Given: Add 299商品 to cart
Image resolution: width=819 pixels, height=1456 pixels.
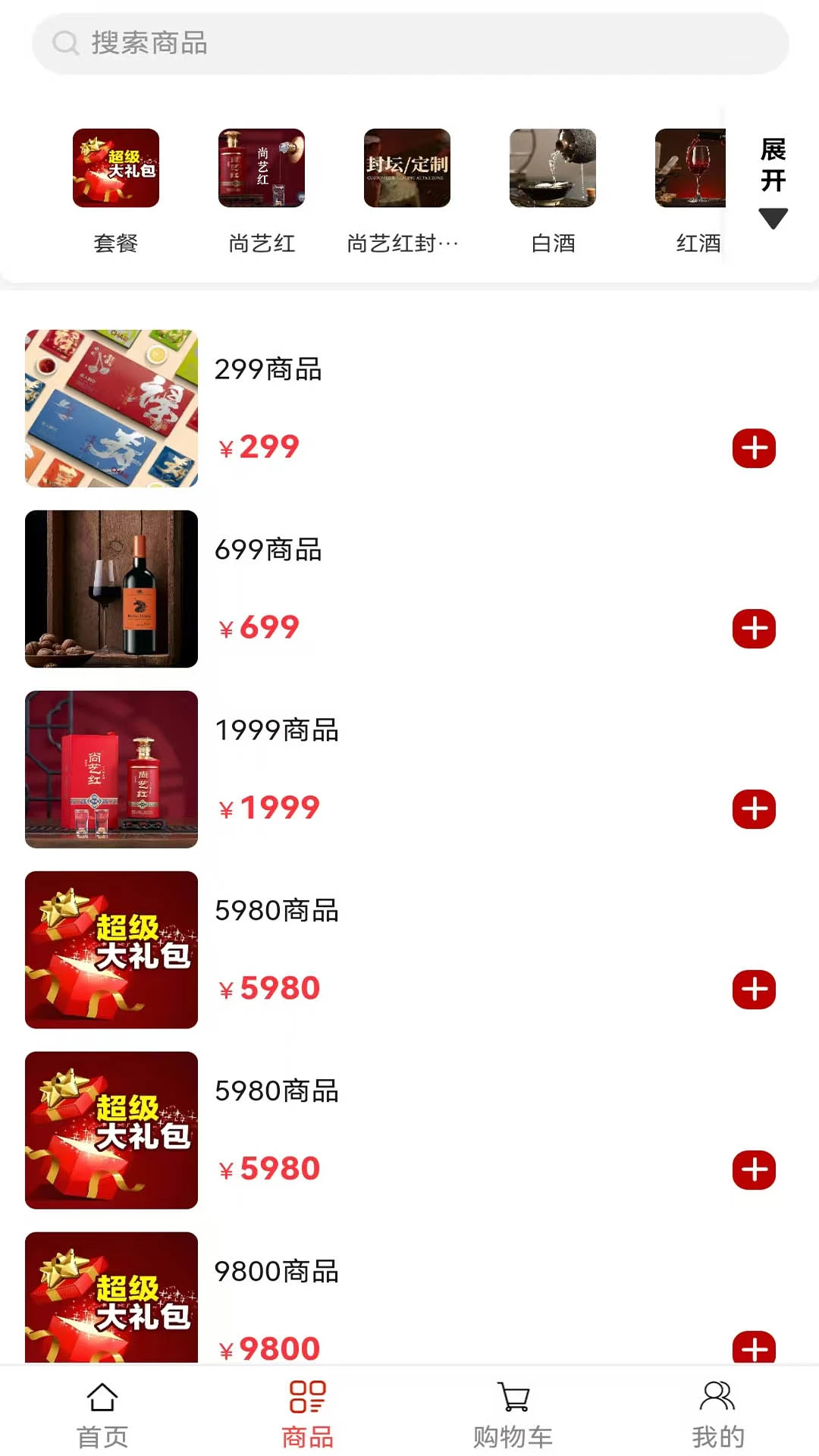Looking at the screenshot, I should tap(754, 448).
